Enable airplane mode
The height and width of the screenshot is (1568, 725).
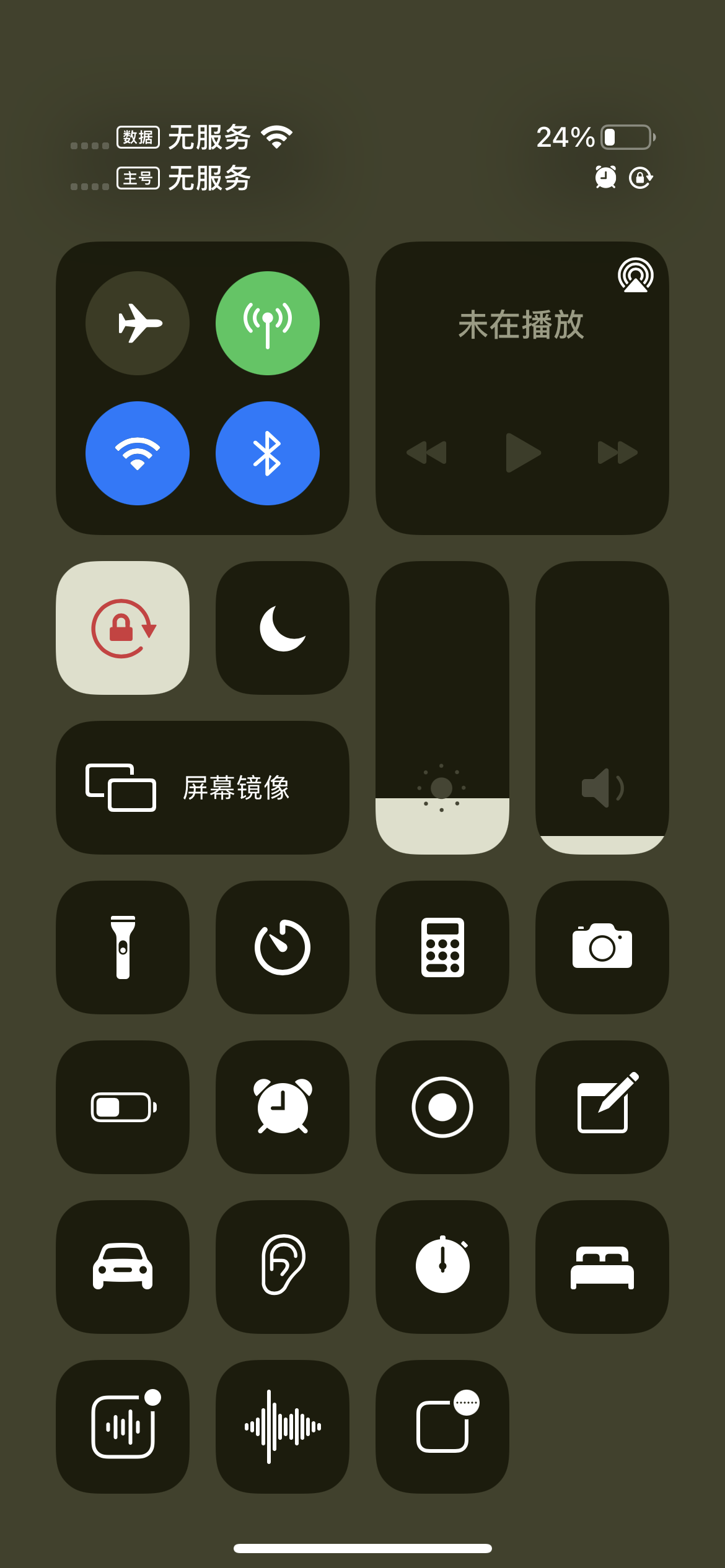[x=138, y=323]
